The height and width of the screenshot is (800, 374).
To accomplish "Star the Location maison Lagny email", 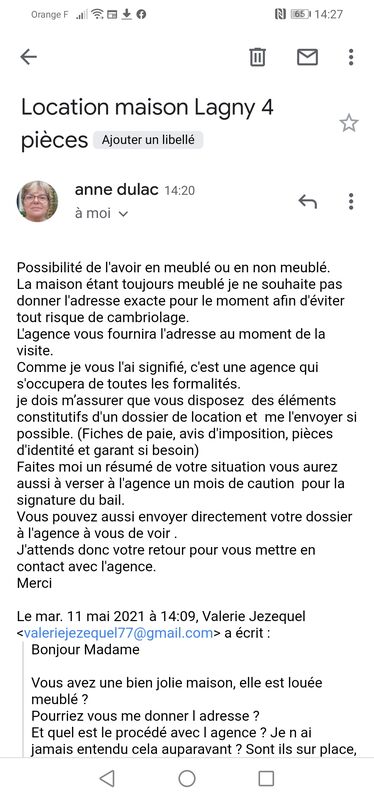I will (x=349, y=123).
